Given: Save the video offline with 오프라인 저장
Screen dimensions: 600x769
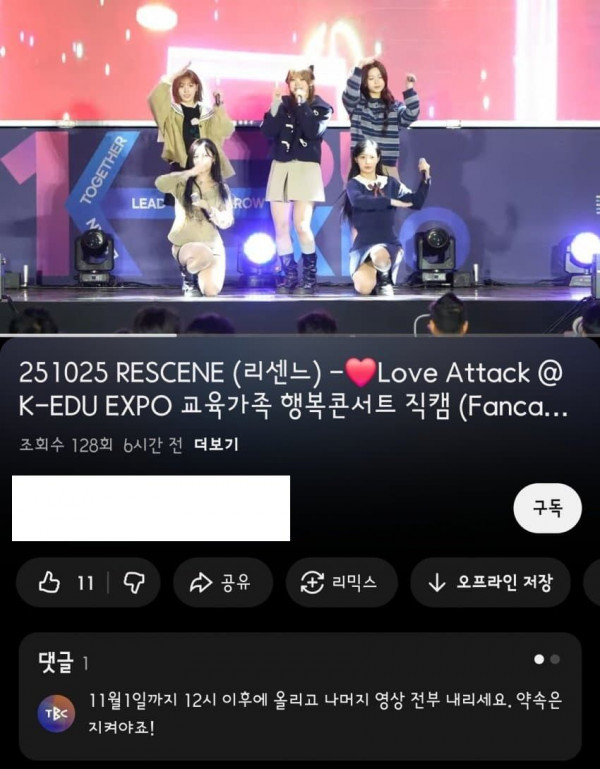Looking at the screenshot, I should coord(490,583).
